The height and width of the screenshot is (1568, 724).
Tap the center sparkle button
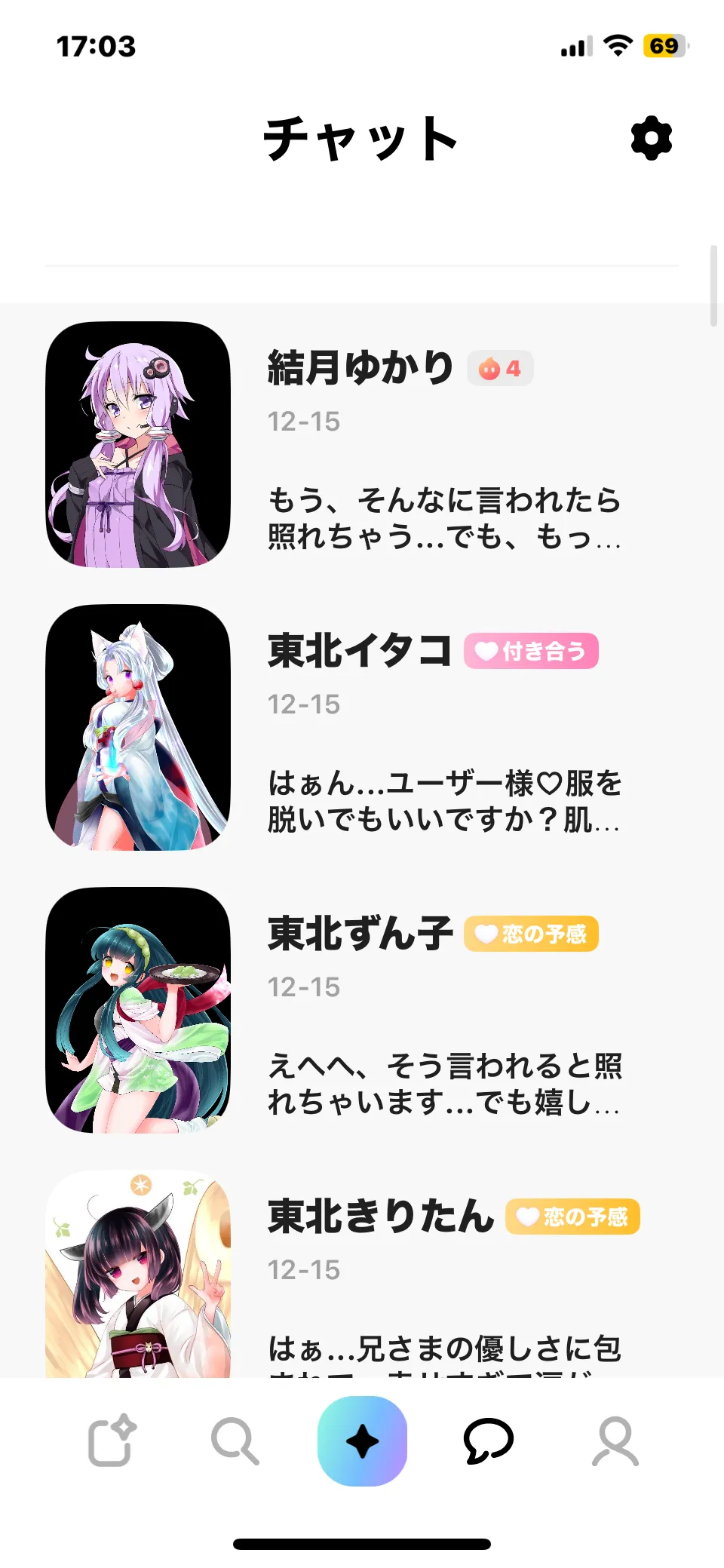(362, 1441)
